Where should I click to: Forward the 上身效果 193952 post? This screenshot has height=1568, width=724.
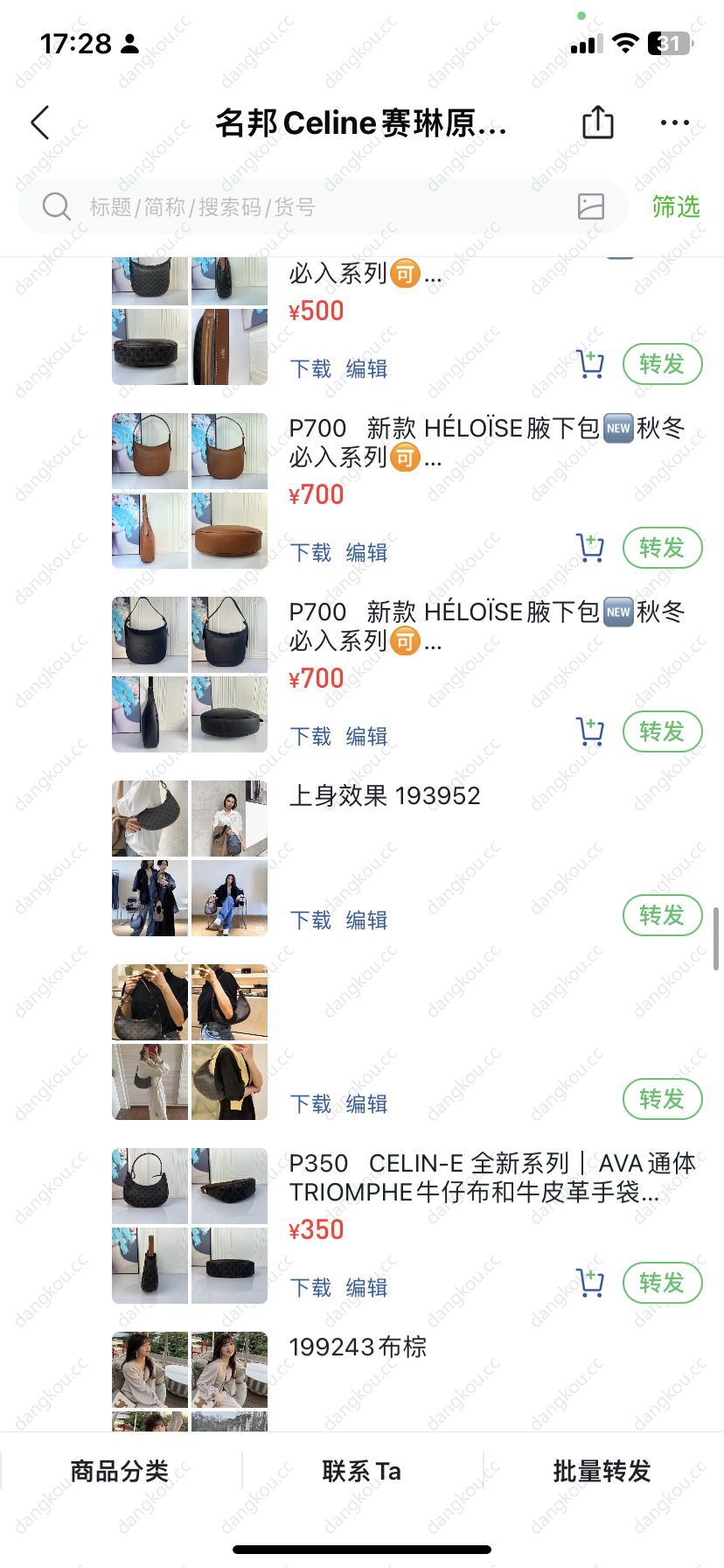[662, 915]
